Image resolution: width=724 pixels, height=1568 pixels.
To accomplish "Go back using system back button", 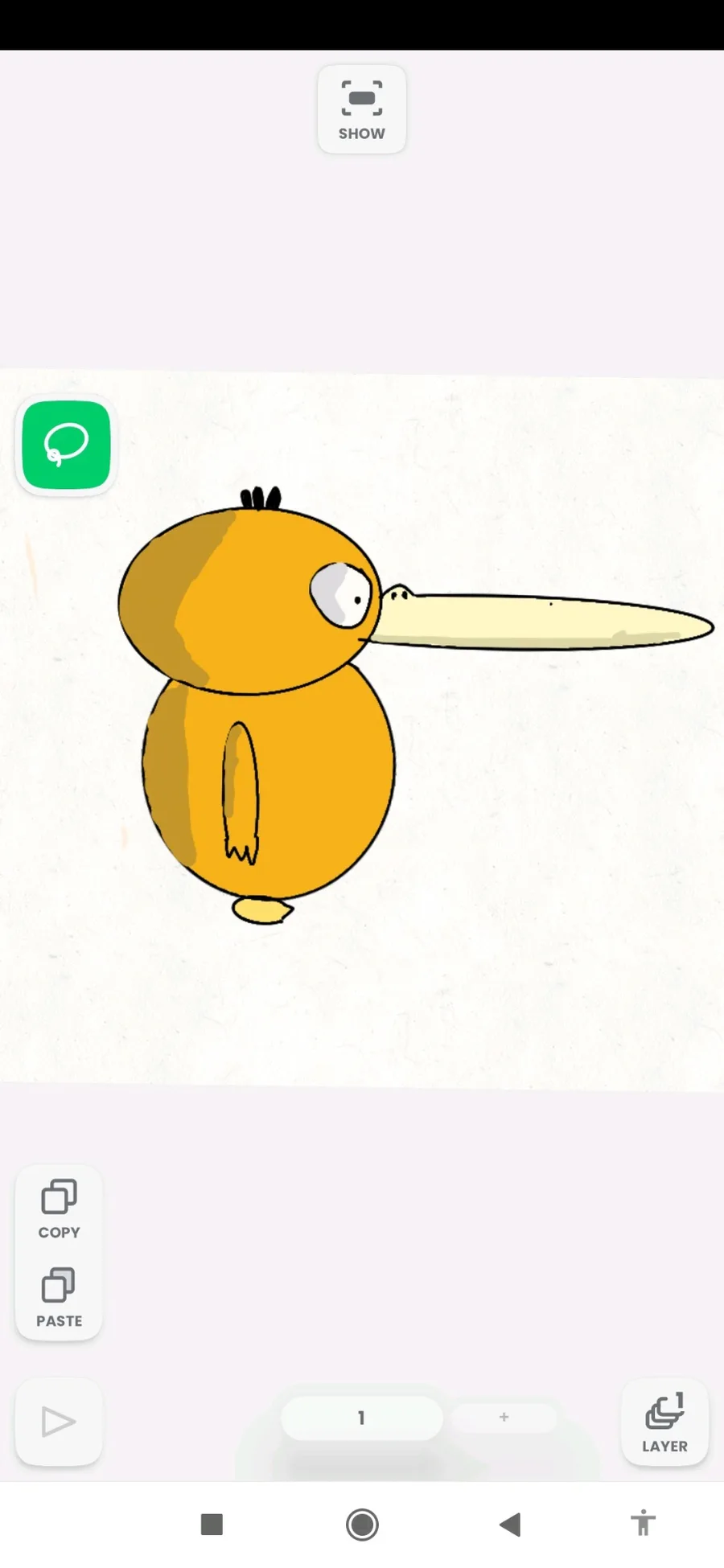I will [x=510, y=1524].
